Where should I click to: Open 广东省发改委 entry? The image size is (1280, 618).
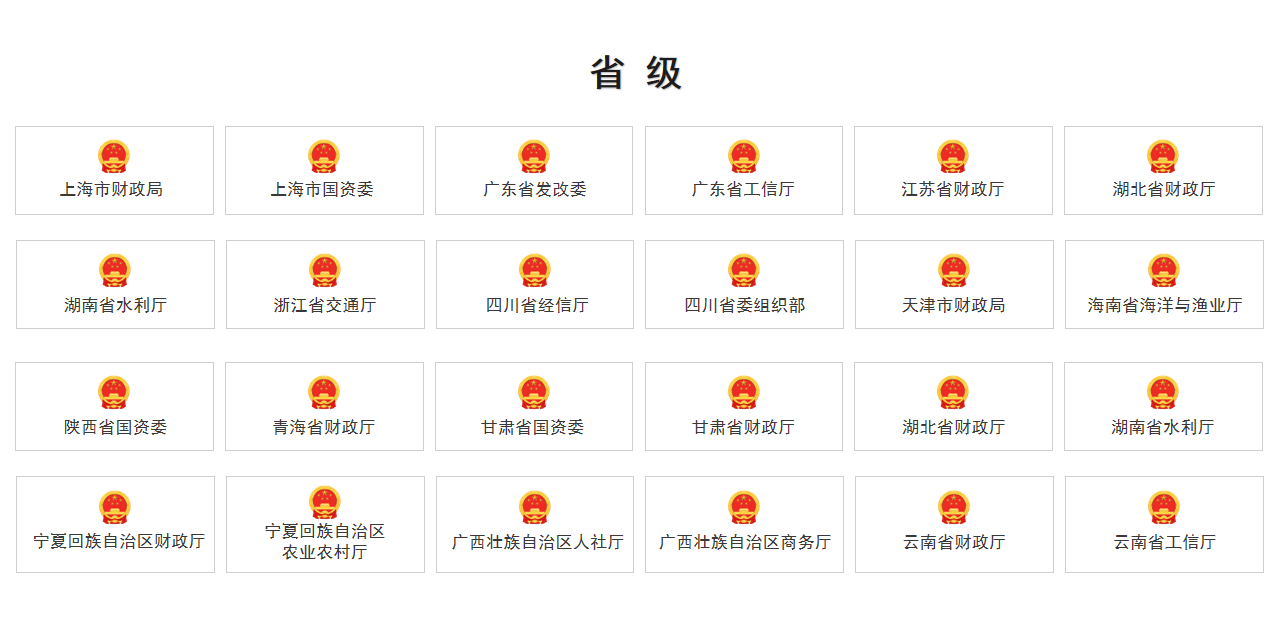(x=534, y=171)
